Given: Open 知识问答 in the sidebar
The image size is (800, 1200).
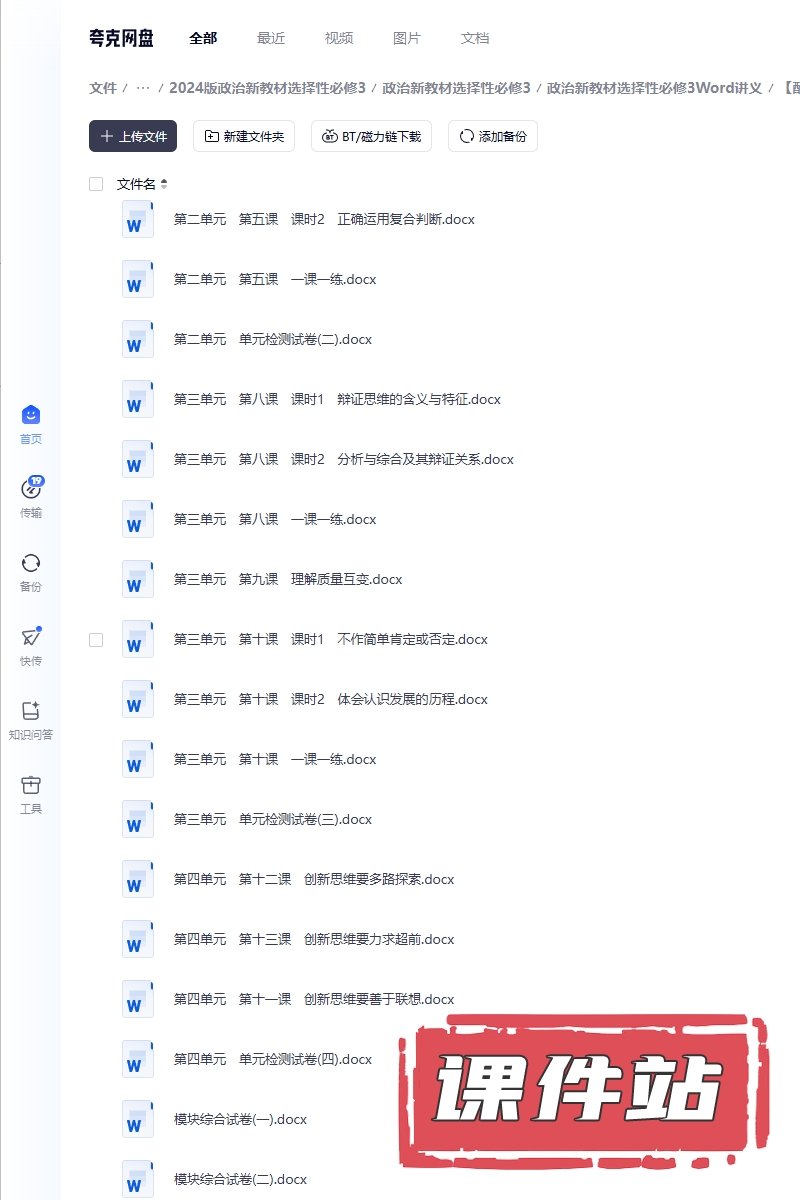Looking at the screenshot, I should click(x=31, y=720).
